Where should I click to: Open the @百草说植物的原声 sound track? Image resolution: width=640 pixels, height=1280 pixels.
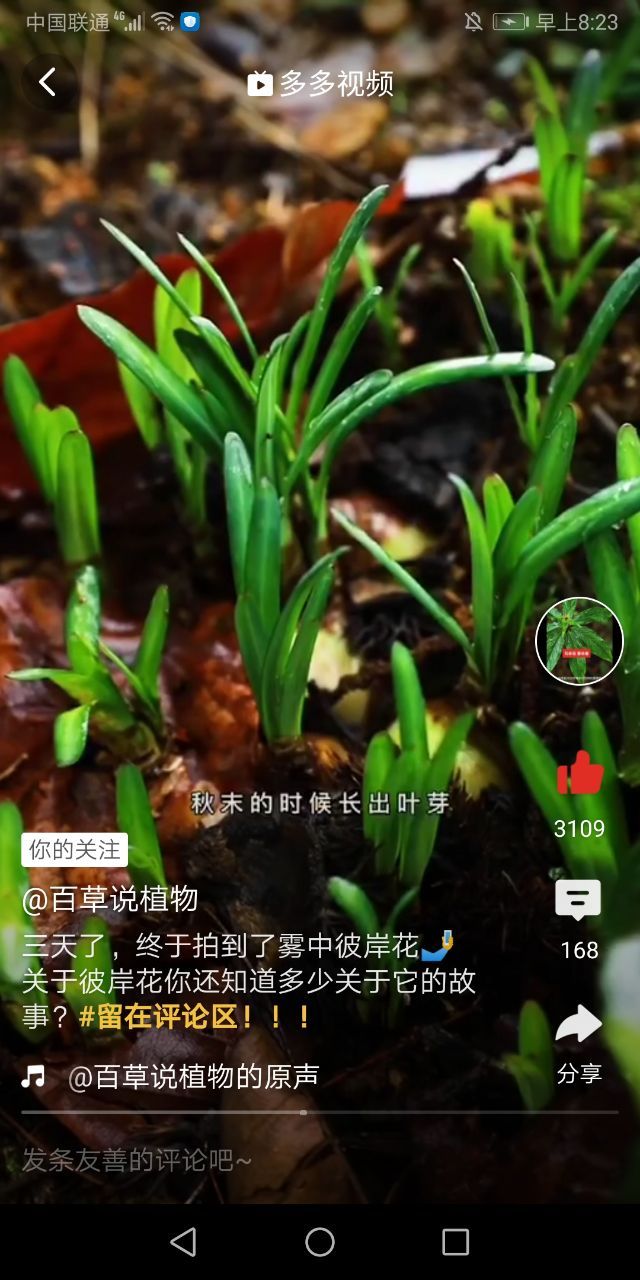[193, 1076]
